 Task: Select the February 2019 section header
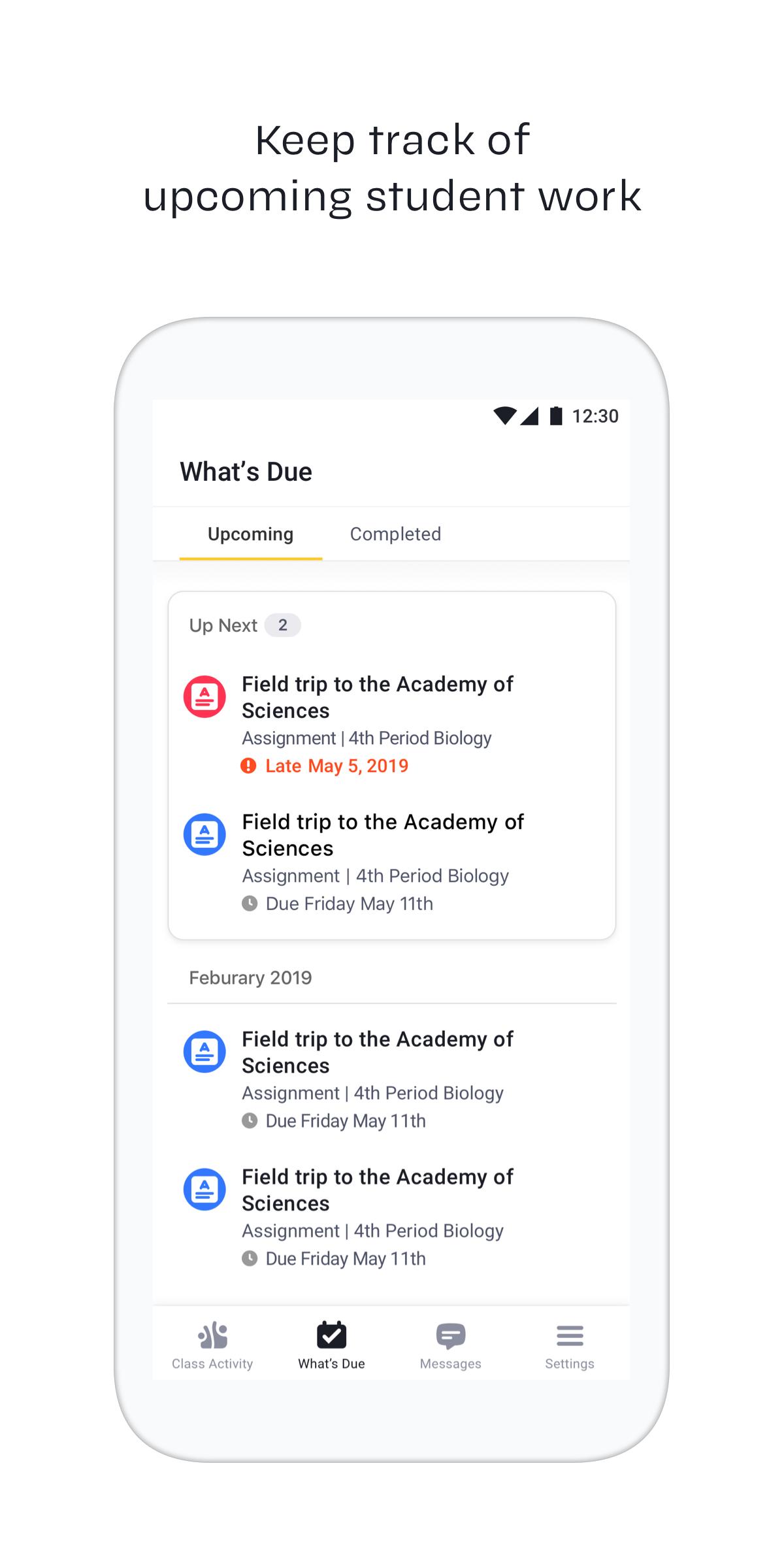[250, 977]
